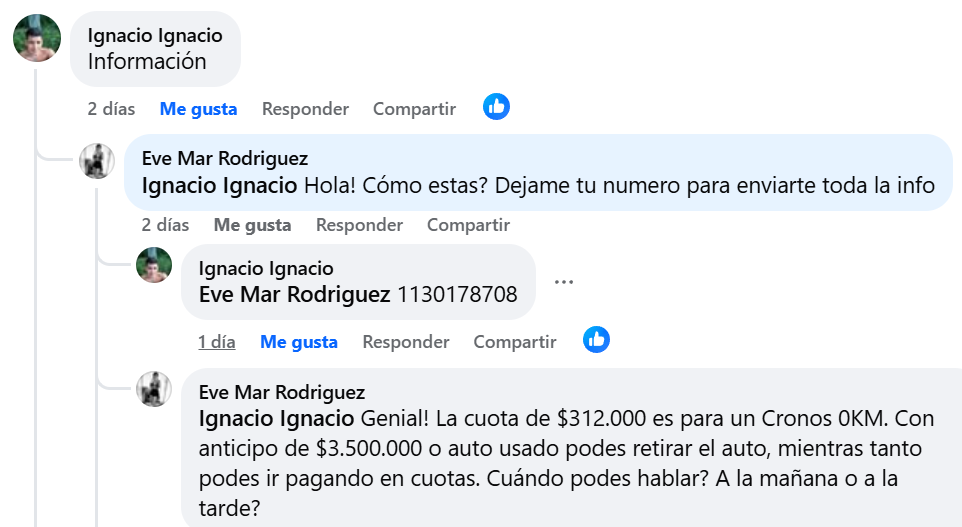The width and height of the screenshot is (962, 527).
Task: Open options menu for the 1130178708 comment
Action: pyautogui.click(x=564, y=283)
